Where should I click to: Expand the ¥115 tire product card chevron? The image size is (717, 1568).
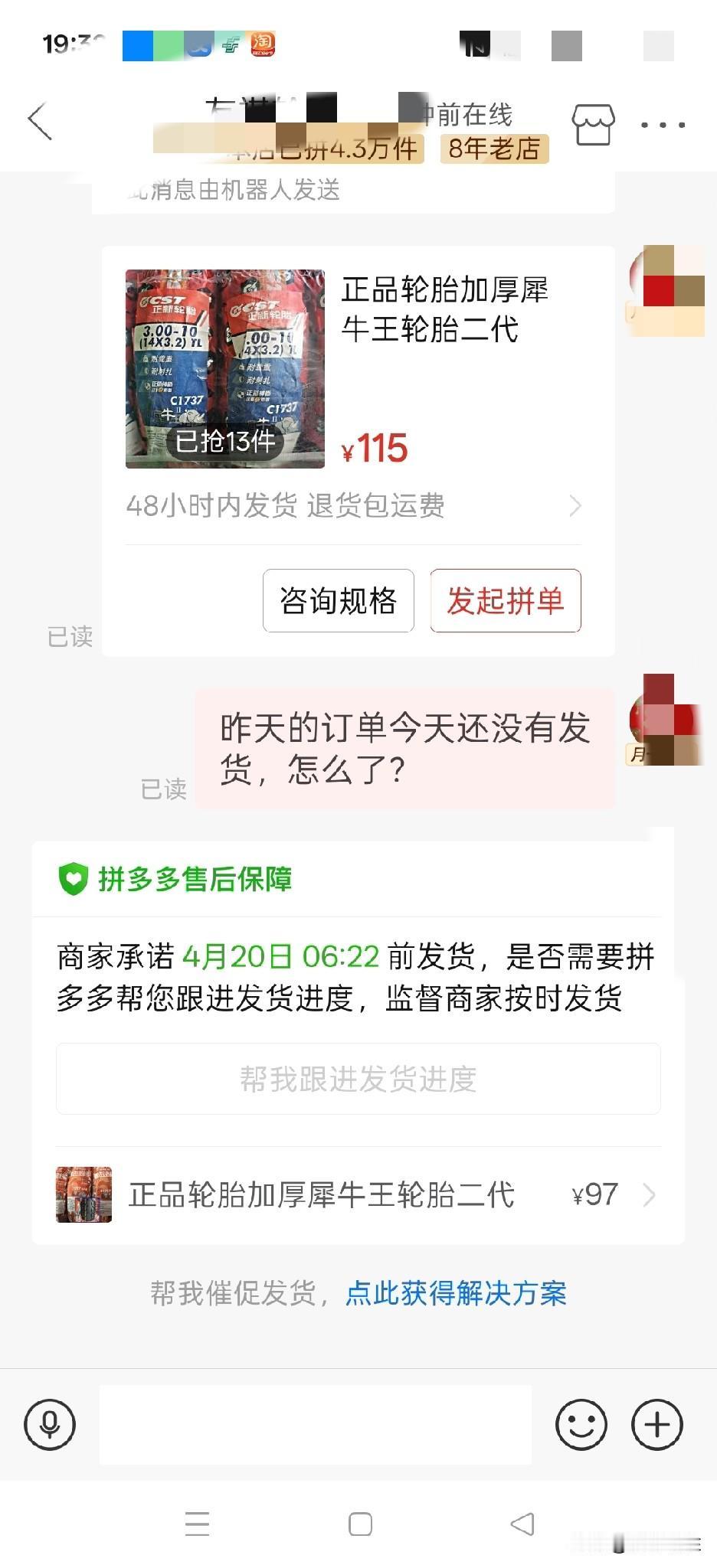pyautogui.click(x=576, y=506)
